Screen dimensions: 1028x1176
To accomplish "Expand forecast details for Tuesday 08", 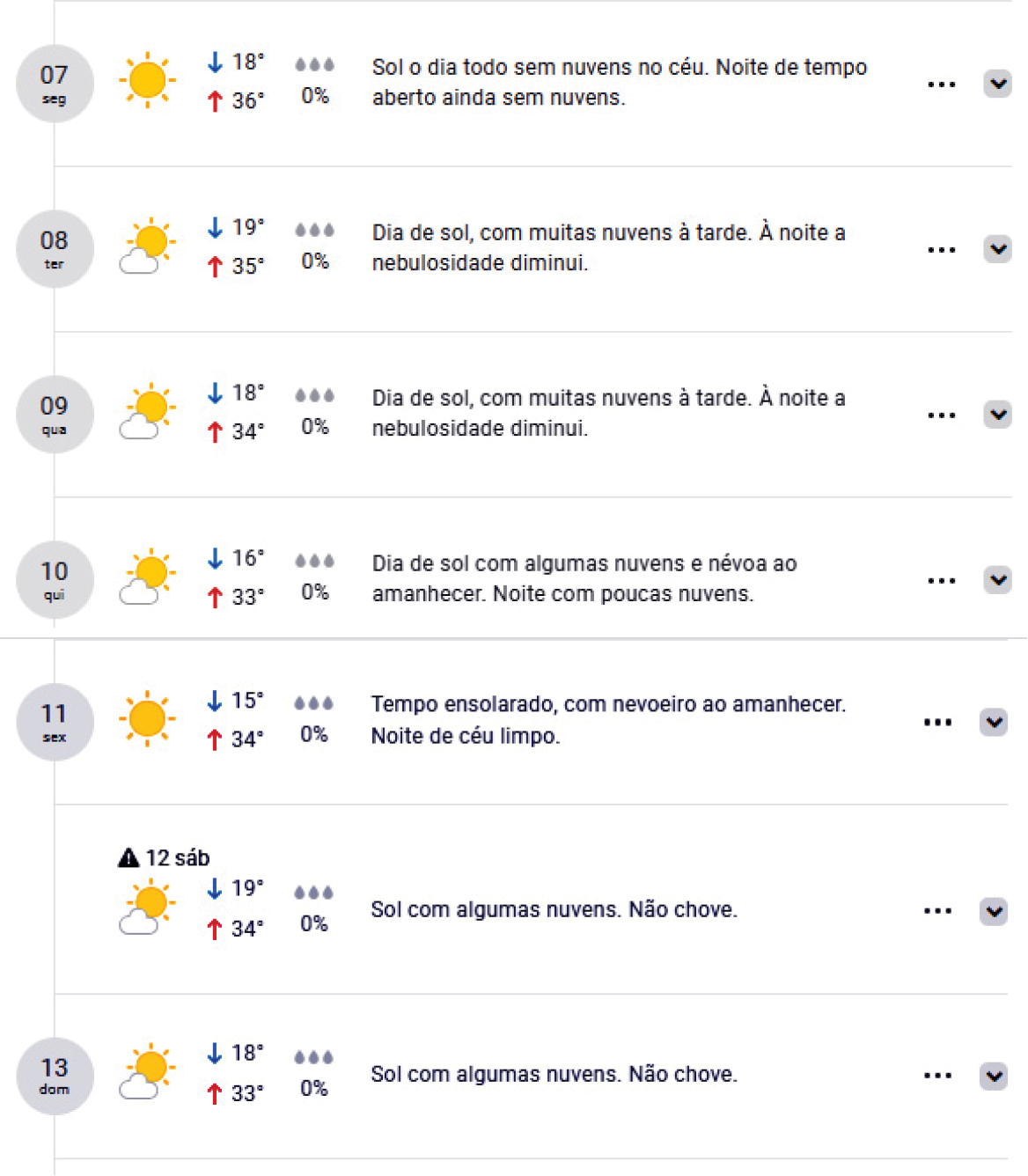I will pyautogui.click(x=997, y=249).
